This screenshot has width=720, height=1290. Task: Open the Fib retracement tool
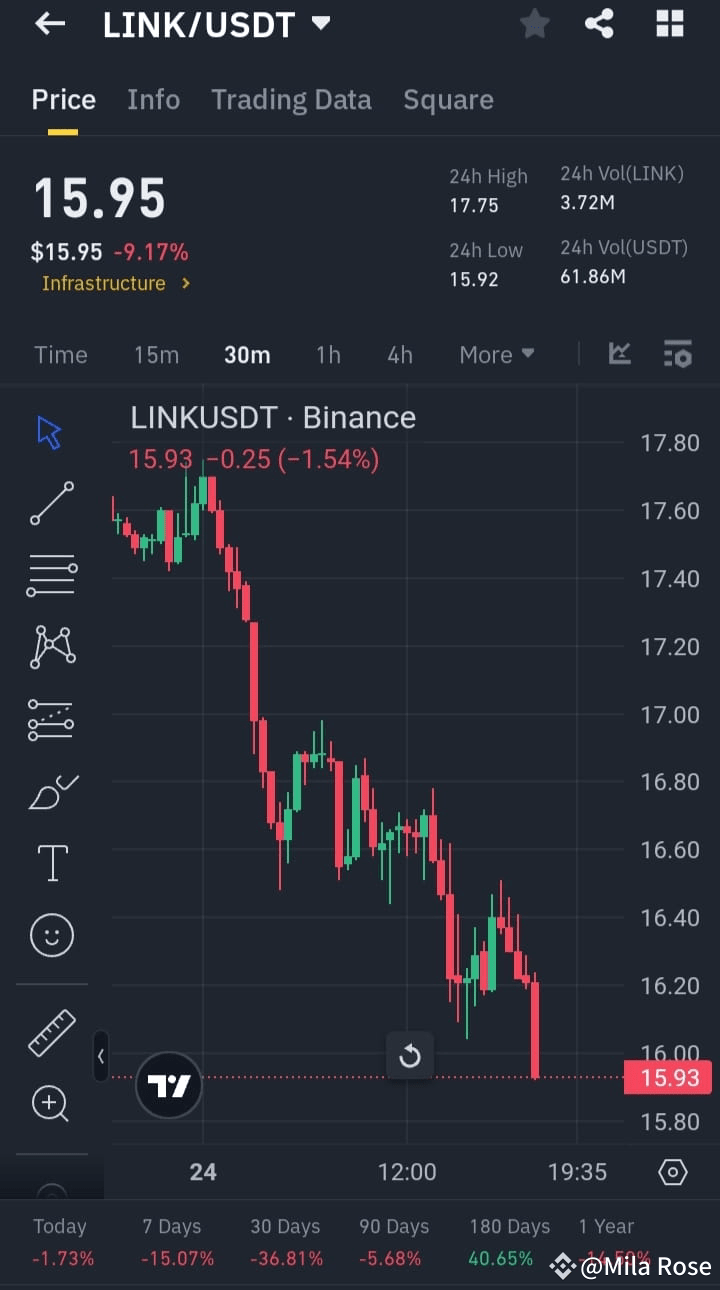[x=50, y=574]
